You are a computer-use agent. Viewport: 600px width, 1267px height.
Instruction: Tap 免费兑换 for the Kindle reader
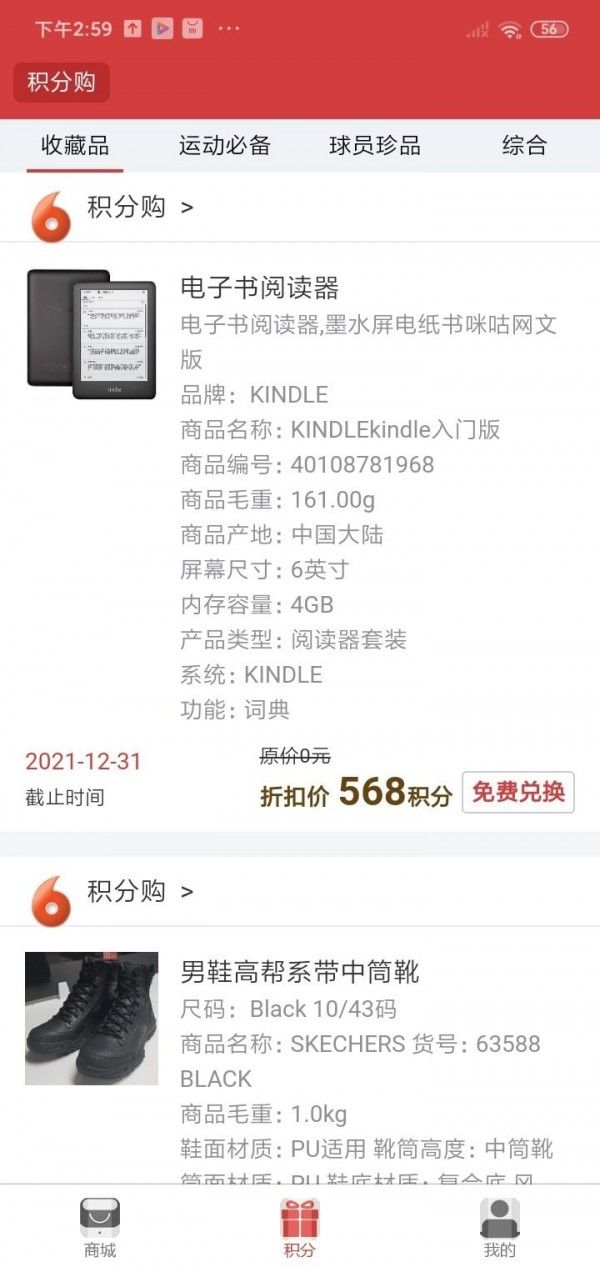pos(518,793)
